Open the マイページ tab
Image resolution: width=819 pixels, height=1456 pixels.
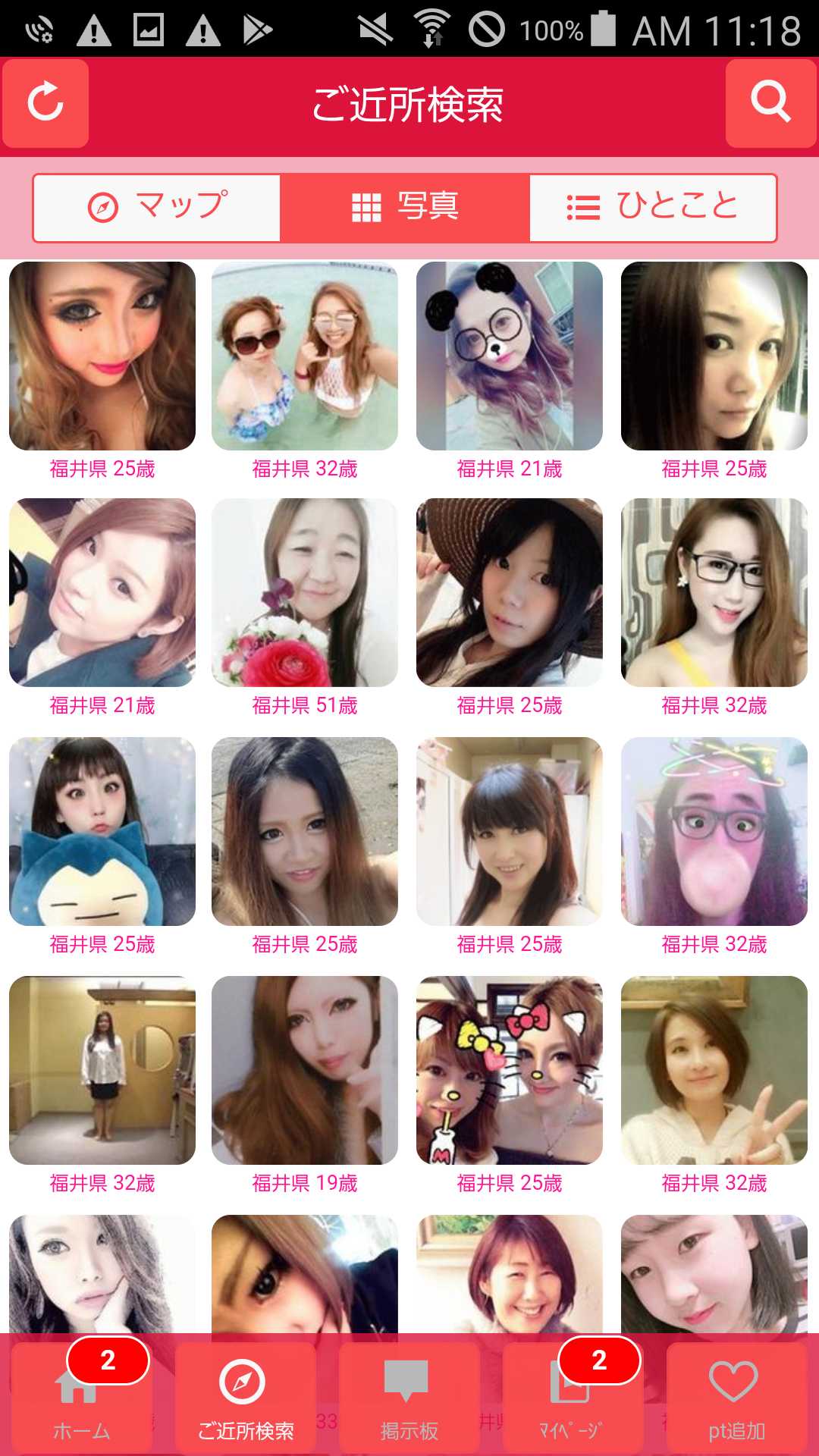click(572, 1399)
